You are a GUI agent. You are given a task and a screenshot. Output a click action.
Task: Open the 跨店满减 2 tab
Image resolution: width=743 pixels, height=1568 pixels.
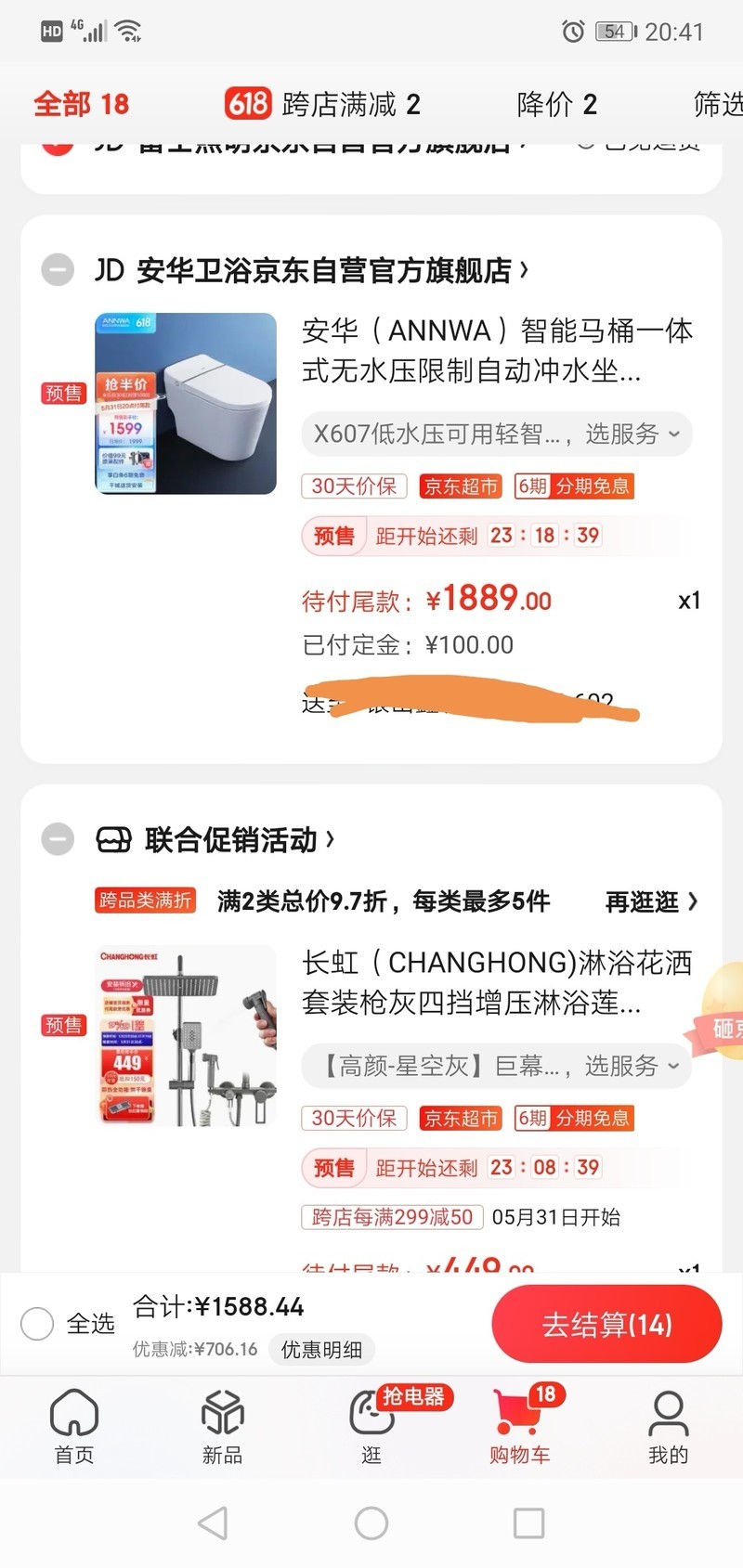[x=322, y=104]
